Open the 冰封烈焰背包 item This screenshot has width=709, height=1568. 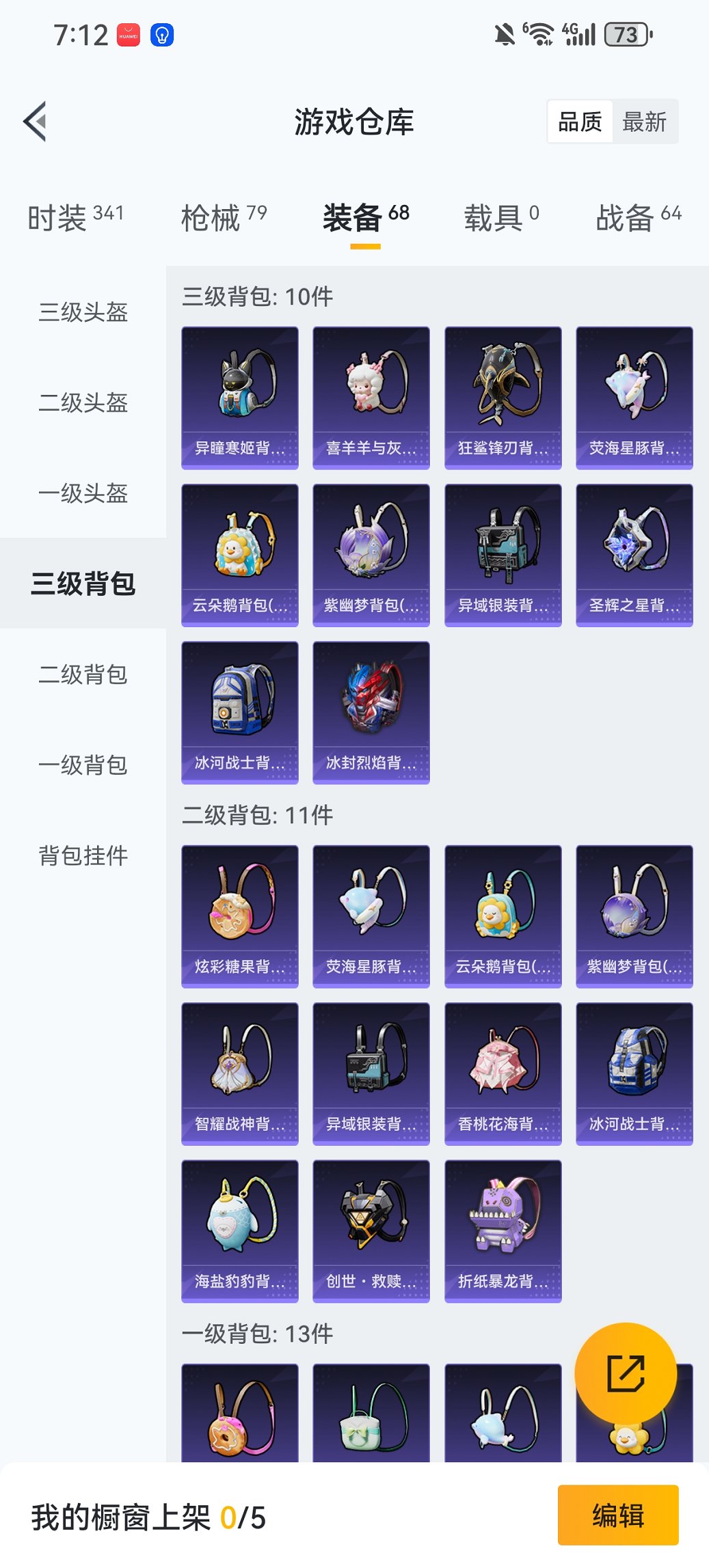pos(371,713)
